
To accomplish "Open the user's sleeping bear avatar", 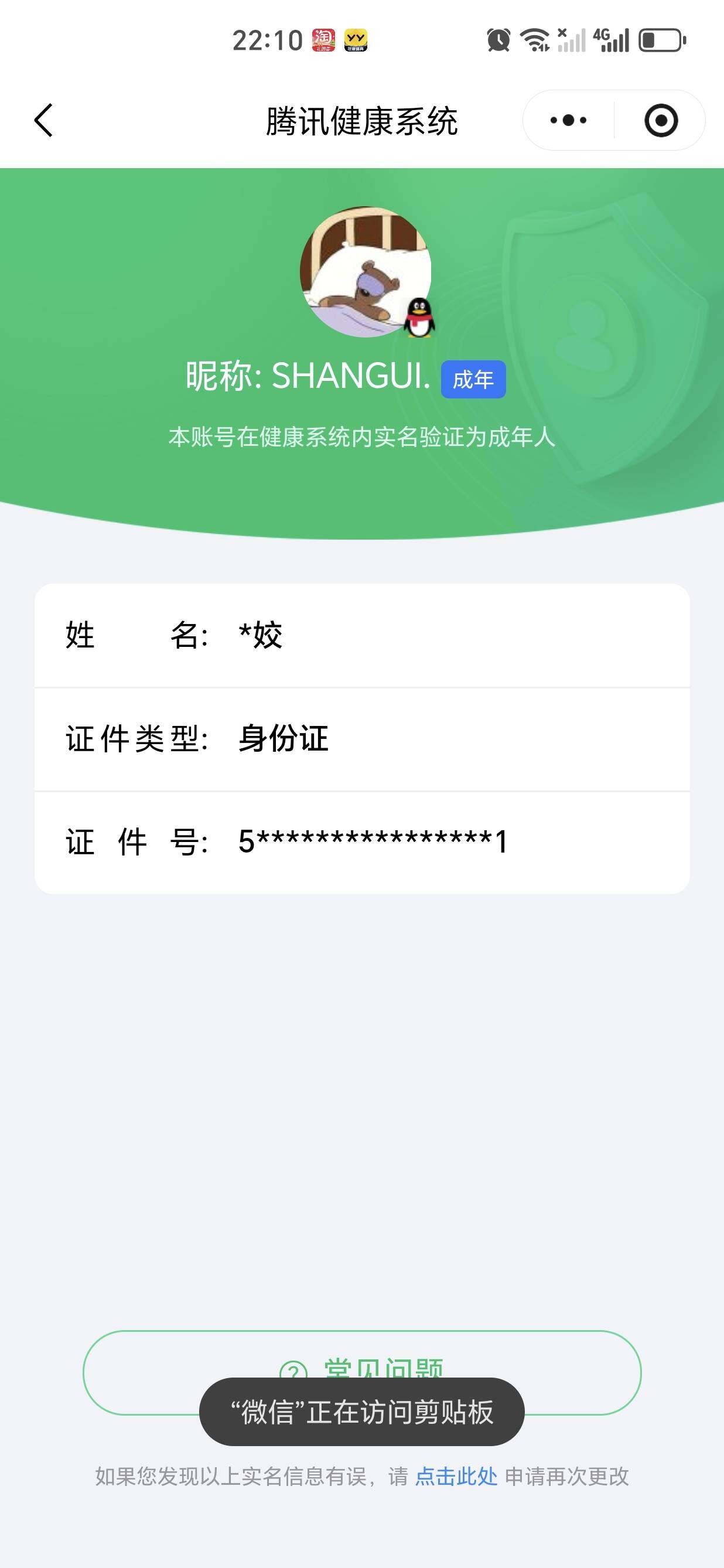I will coord(365,274).
